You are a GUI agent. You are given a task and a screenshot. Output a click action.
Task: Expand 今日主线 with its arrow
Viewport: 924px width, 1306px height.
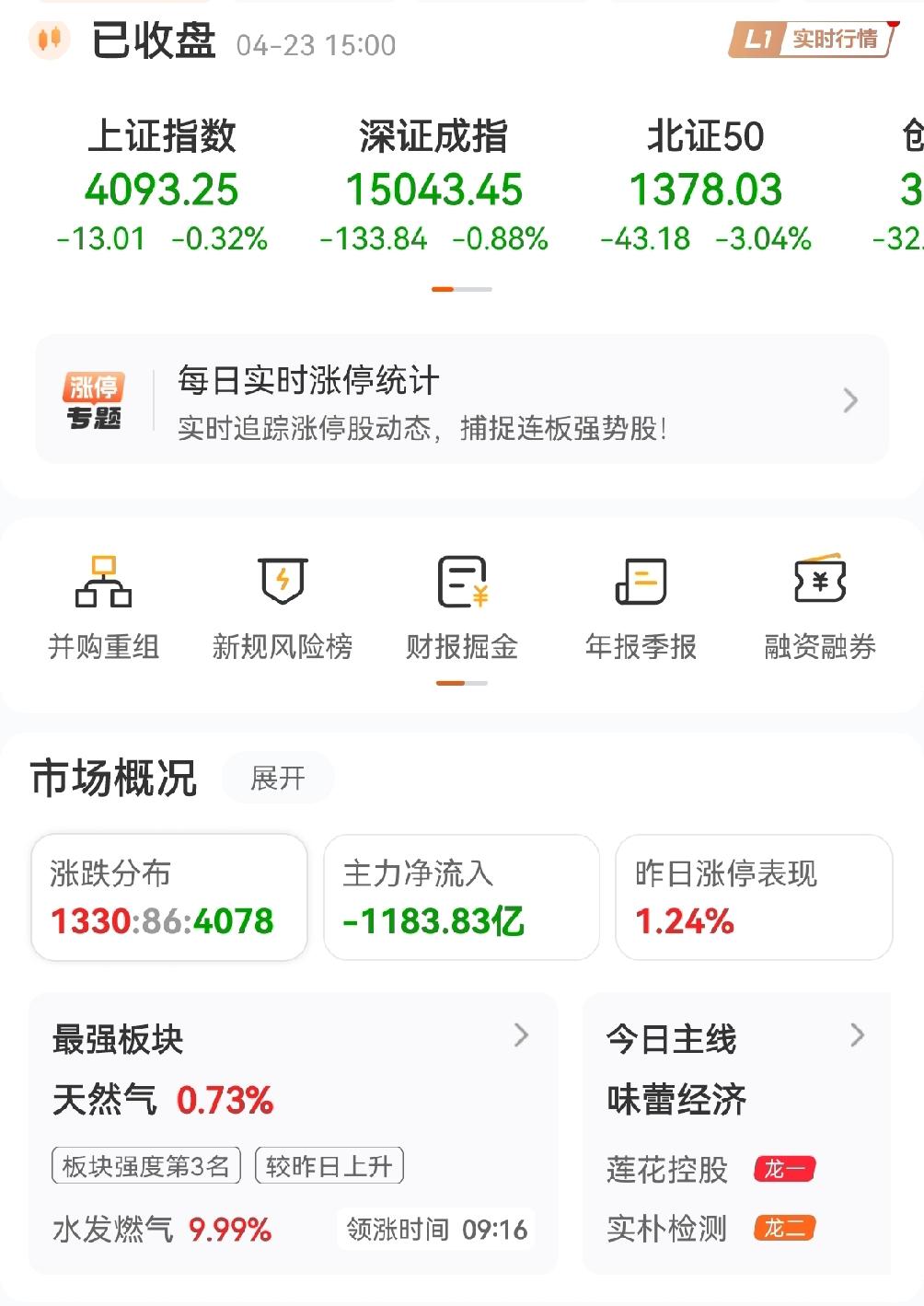856,1036
